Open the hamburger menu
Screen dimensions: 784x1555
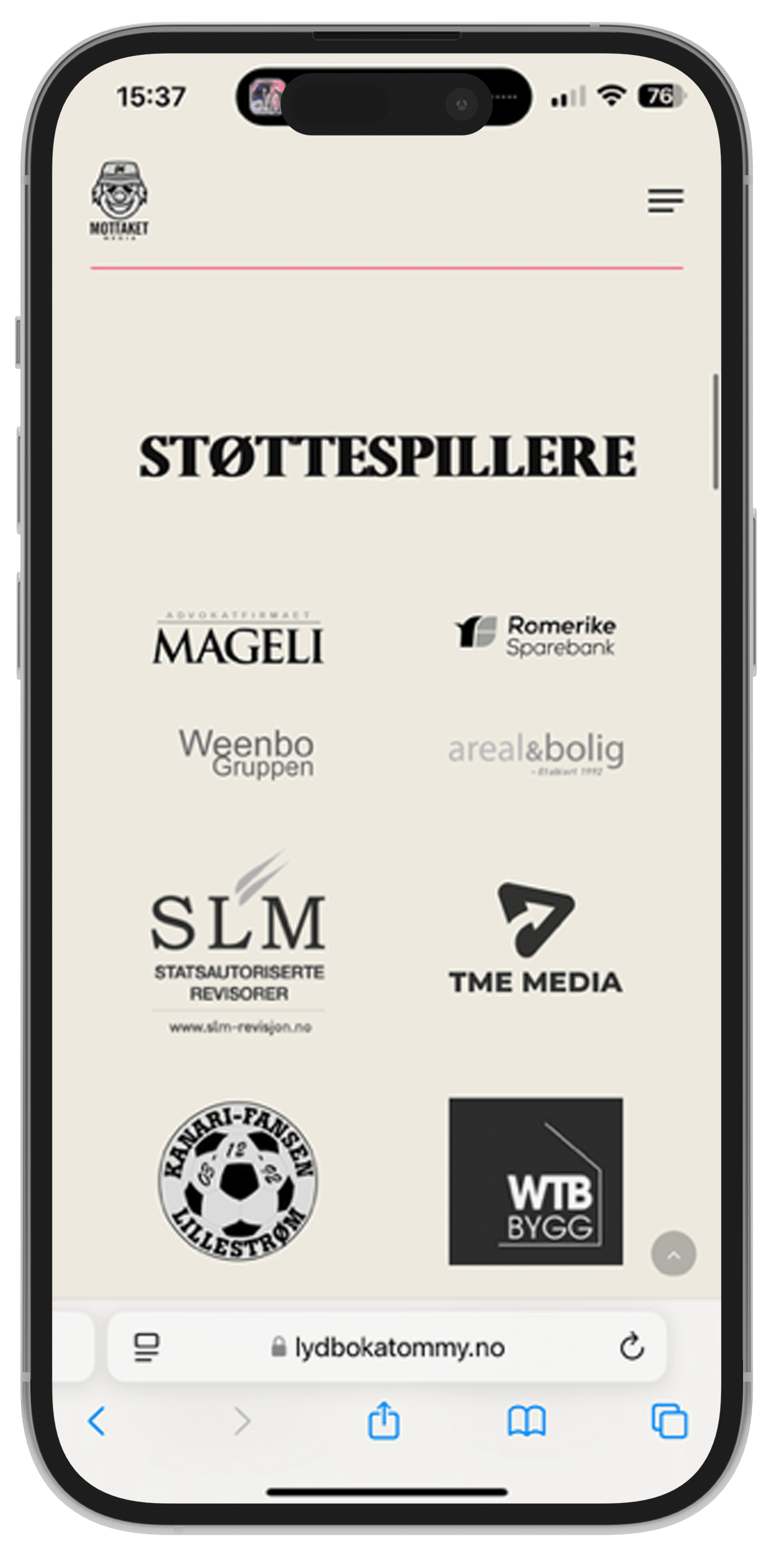[665, 200]
